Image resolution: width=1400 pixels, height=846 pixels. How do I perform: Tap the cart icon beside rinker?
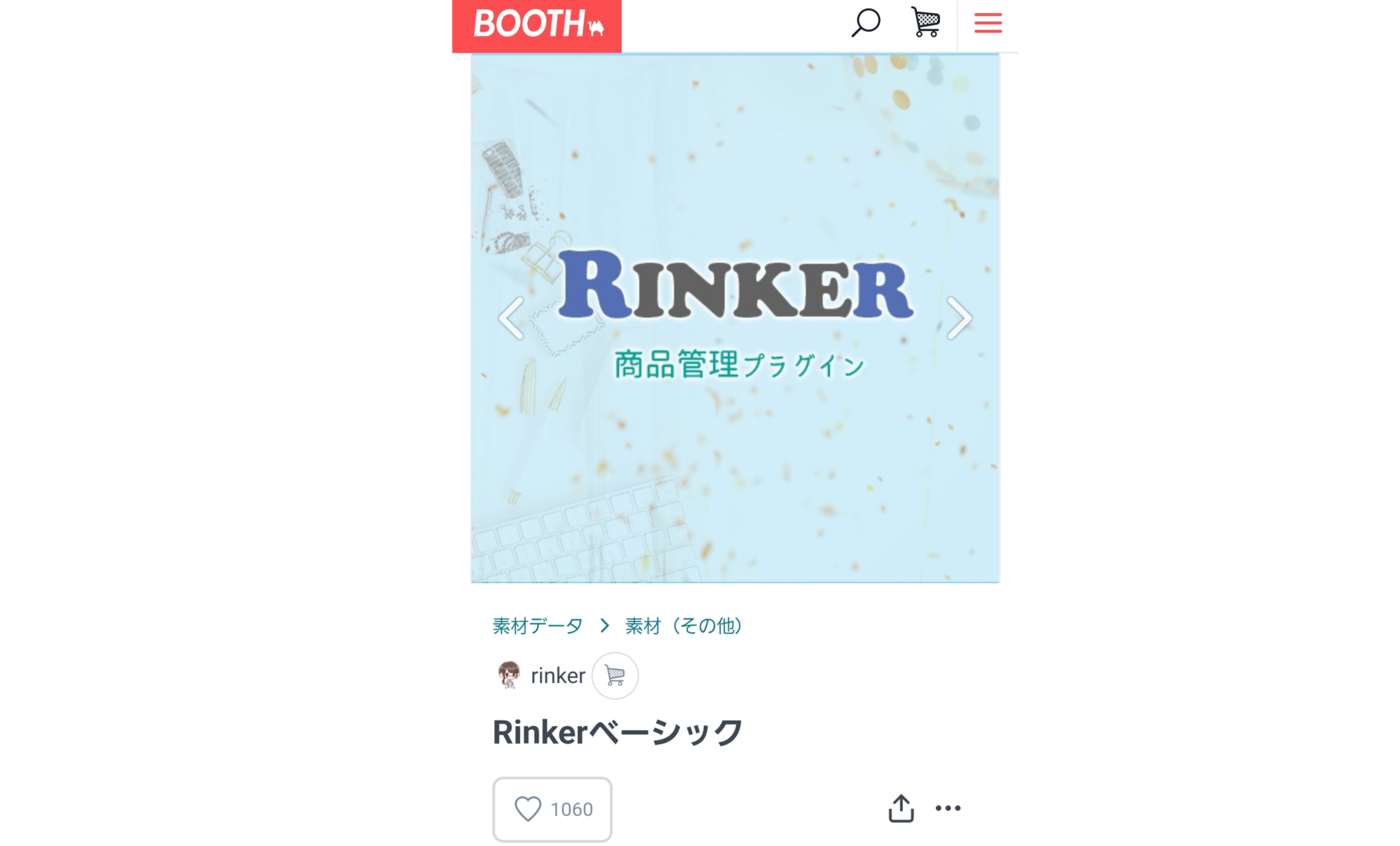[615, 676]
